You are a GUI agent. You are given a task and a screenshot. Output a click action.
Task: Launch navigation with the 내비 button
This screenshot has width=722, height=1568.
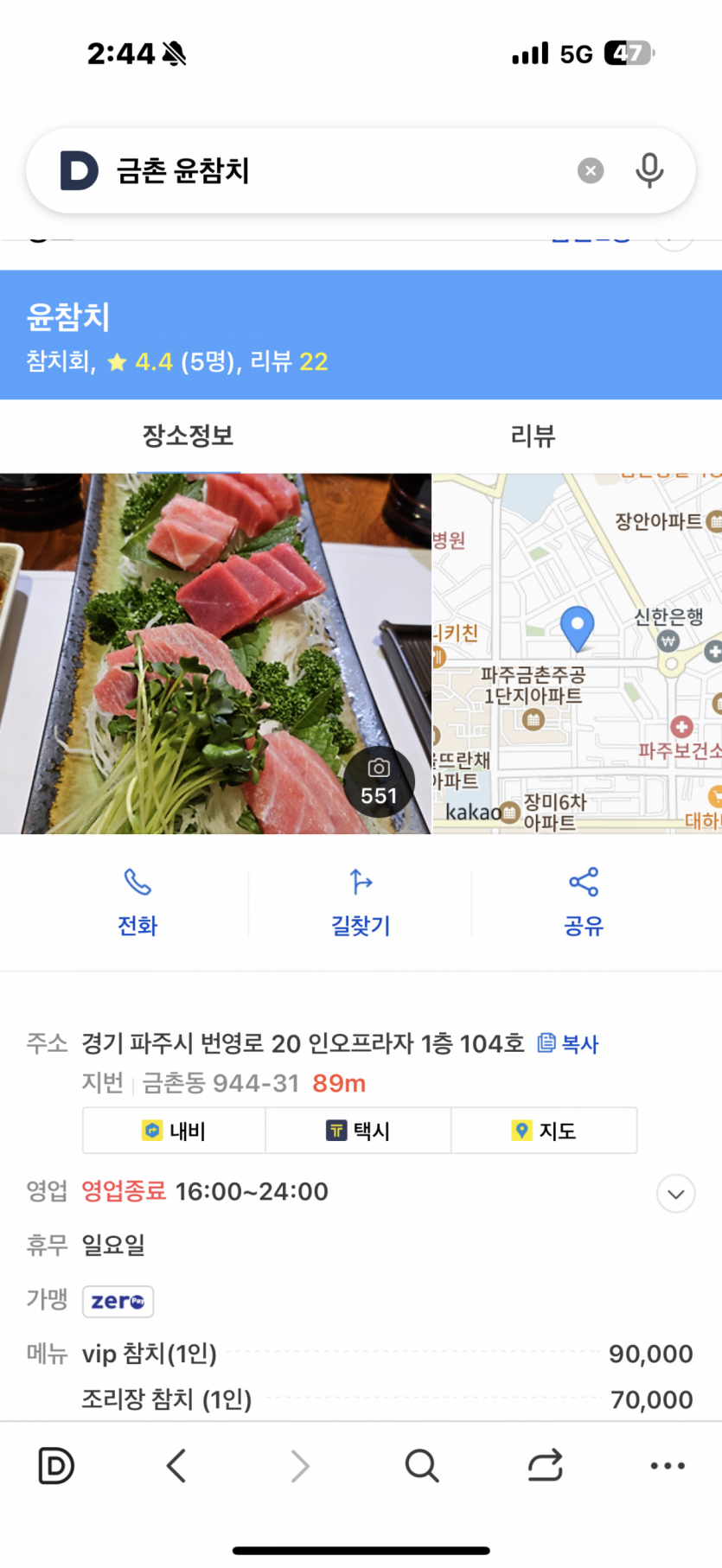[174, 1131]
